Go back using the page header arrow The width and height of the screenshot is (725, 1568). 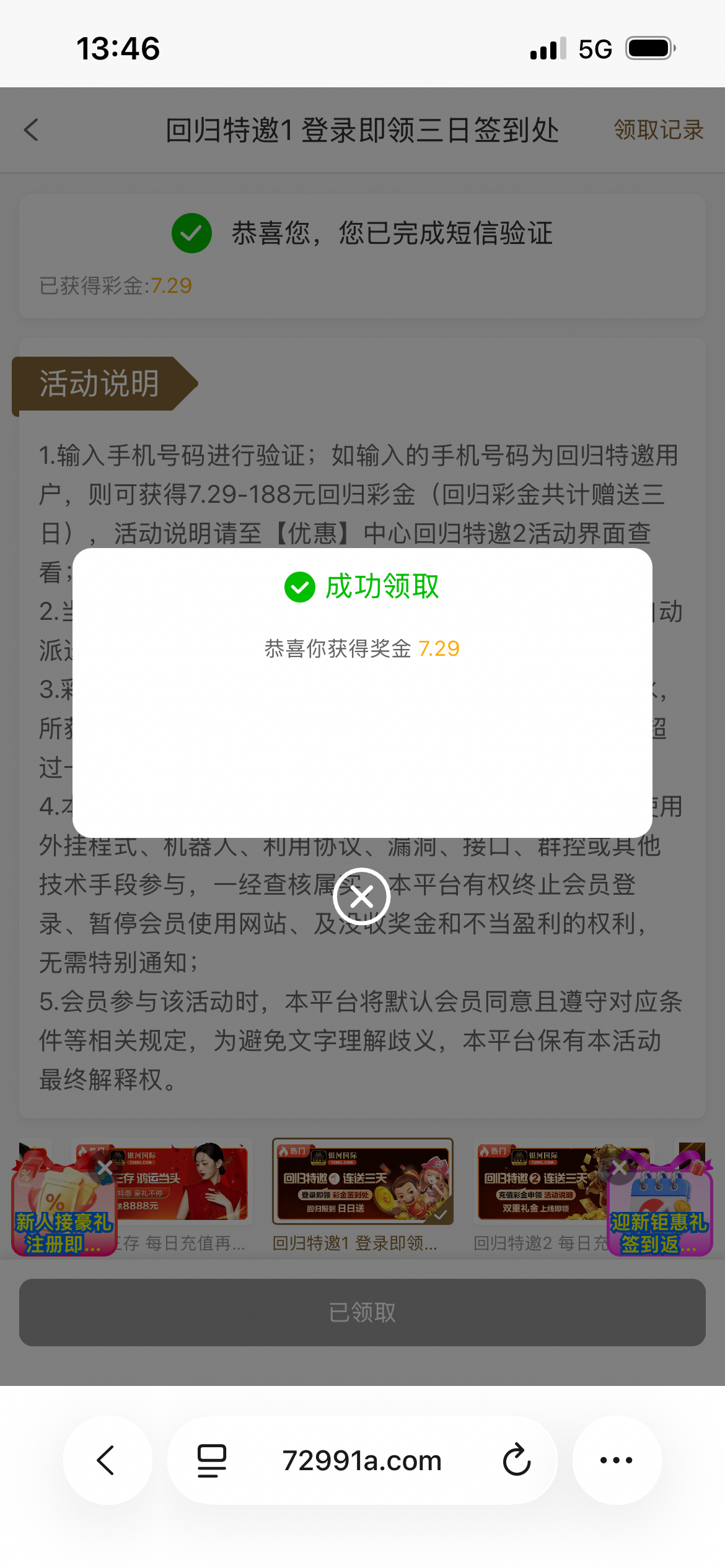coord(32,130)
